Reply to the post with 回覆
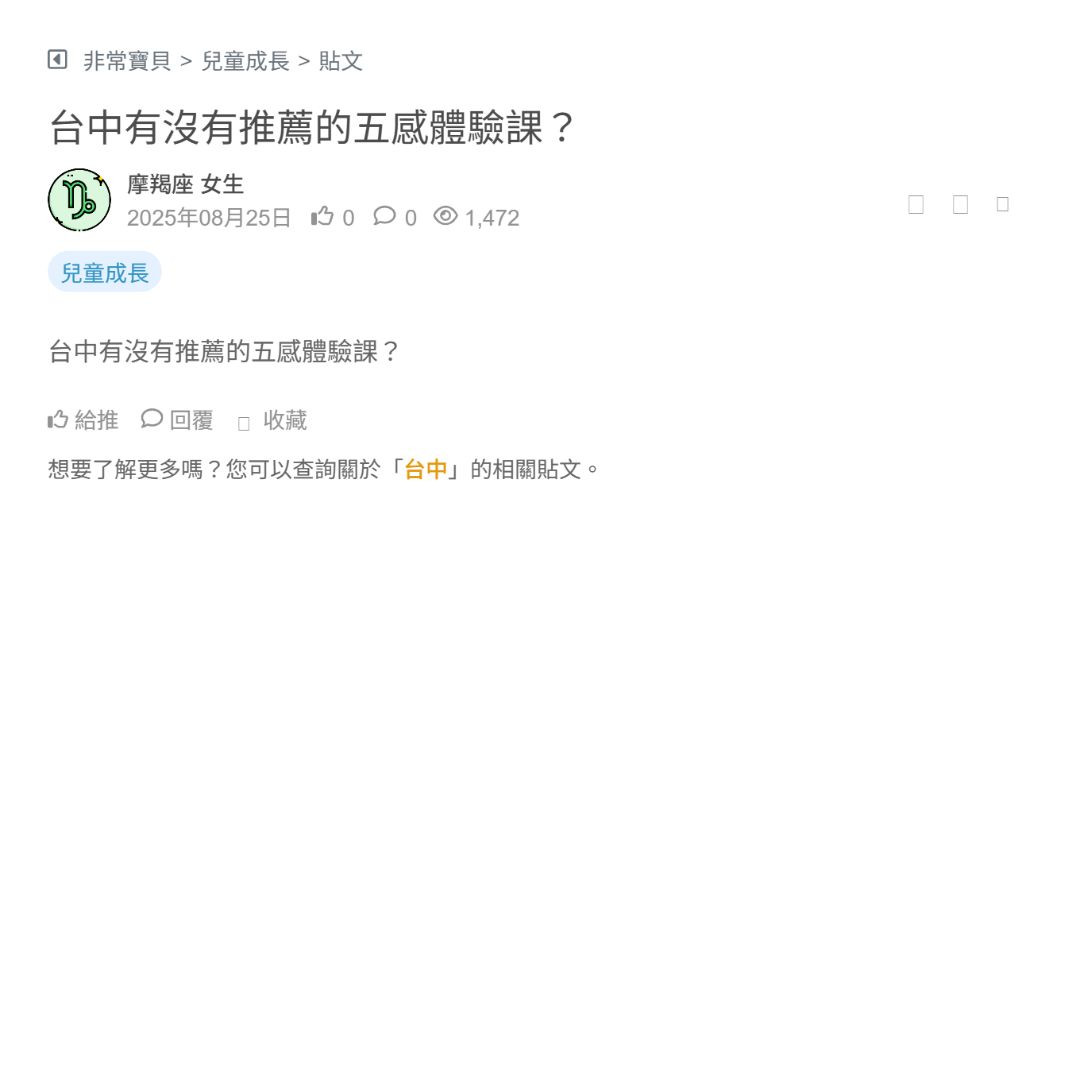Image resolution: width=1080 pixels, height=1080 pixels. [178, 420]
